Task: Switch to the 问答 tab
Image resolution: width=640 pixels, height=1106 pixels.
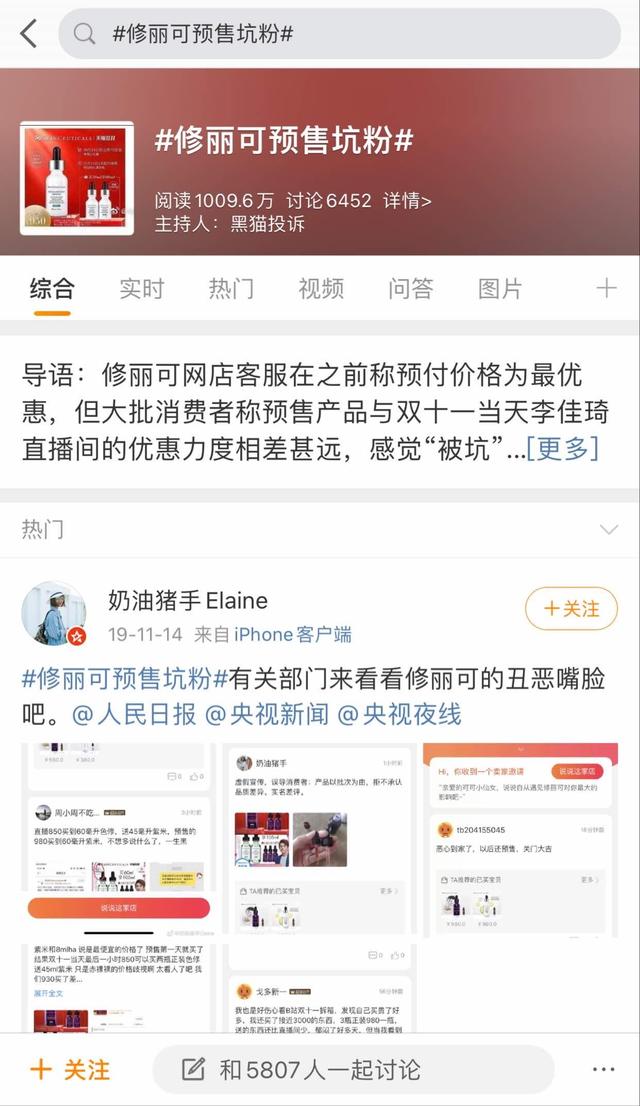Action: point(411,289)
